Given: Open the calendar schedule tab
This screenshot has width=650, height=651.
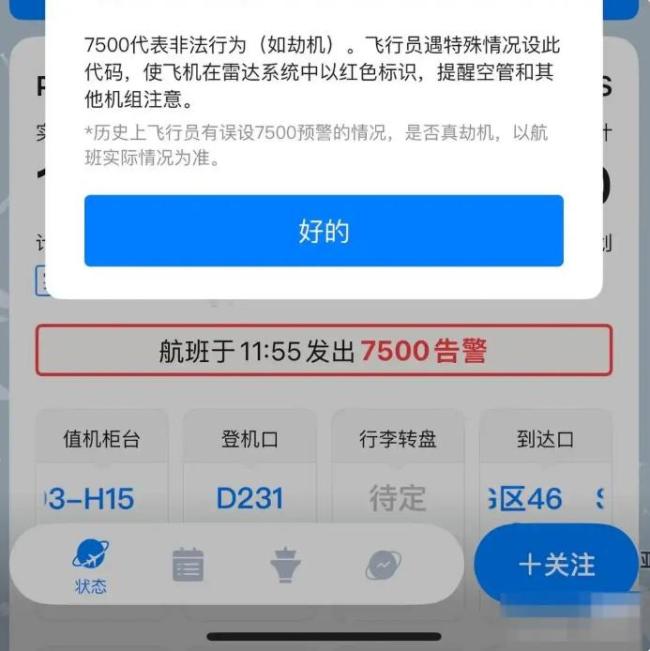Looking at the screenshot, I should point(188,565).
